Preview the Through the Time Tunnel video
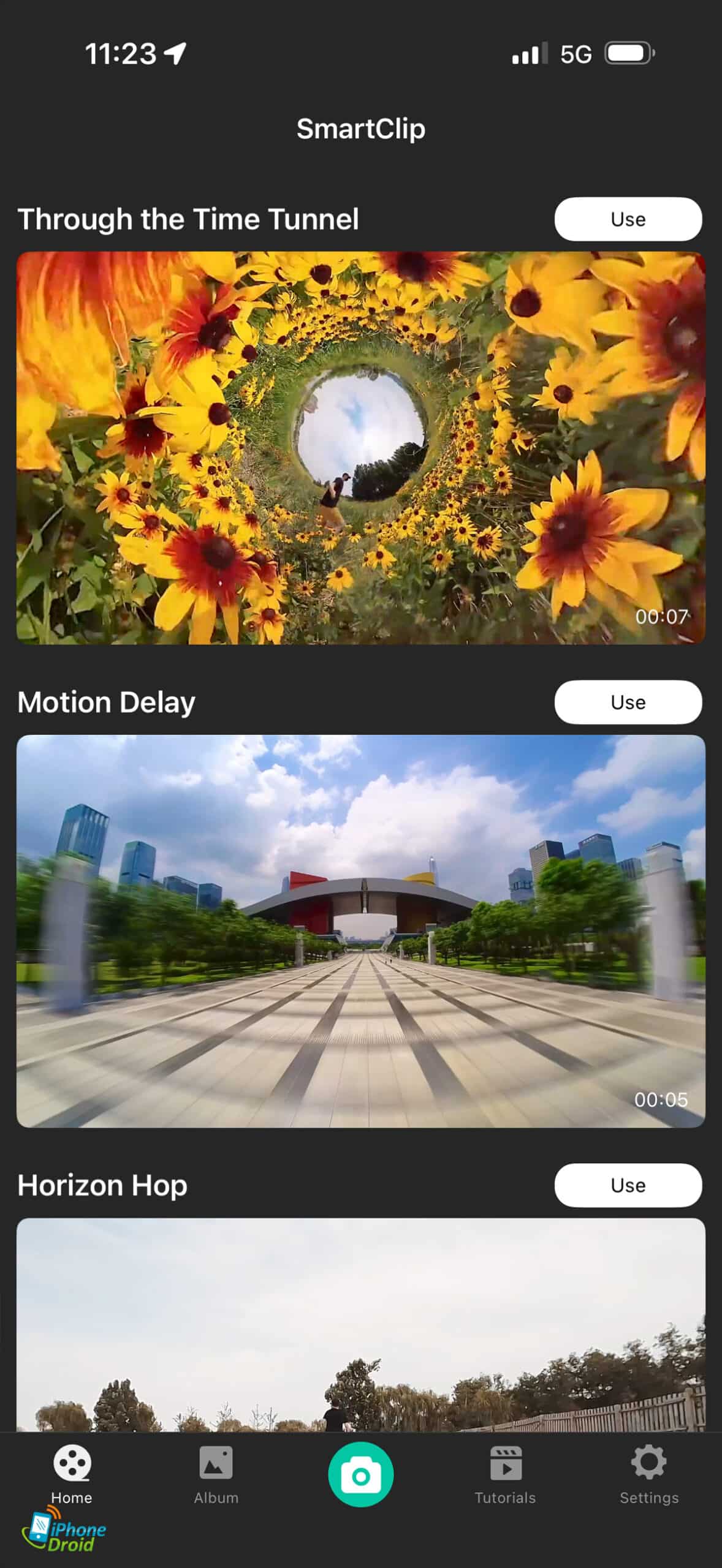Image resolution: width=722 pixels, height=1568 pixels. coord(360,448)
